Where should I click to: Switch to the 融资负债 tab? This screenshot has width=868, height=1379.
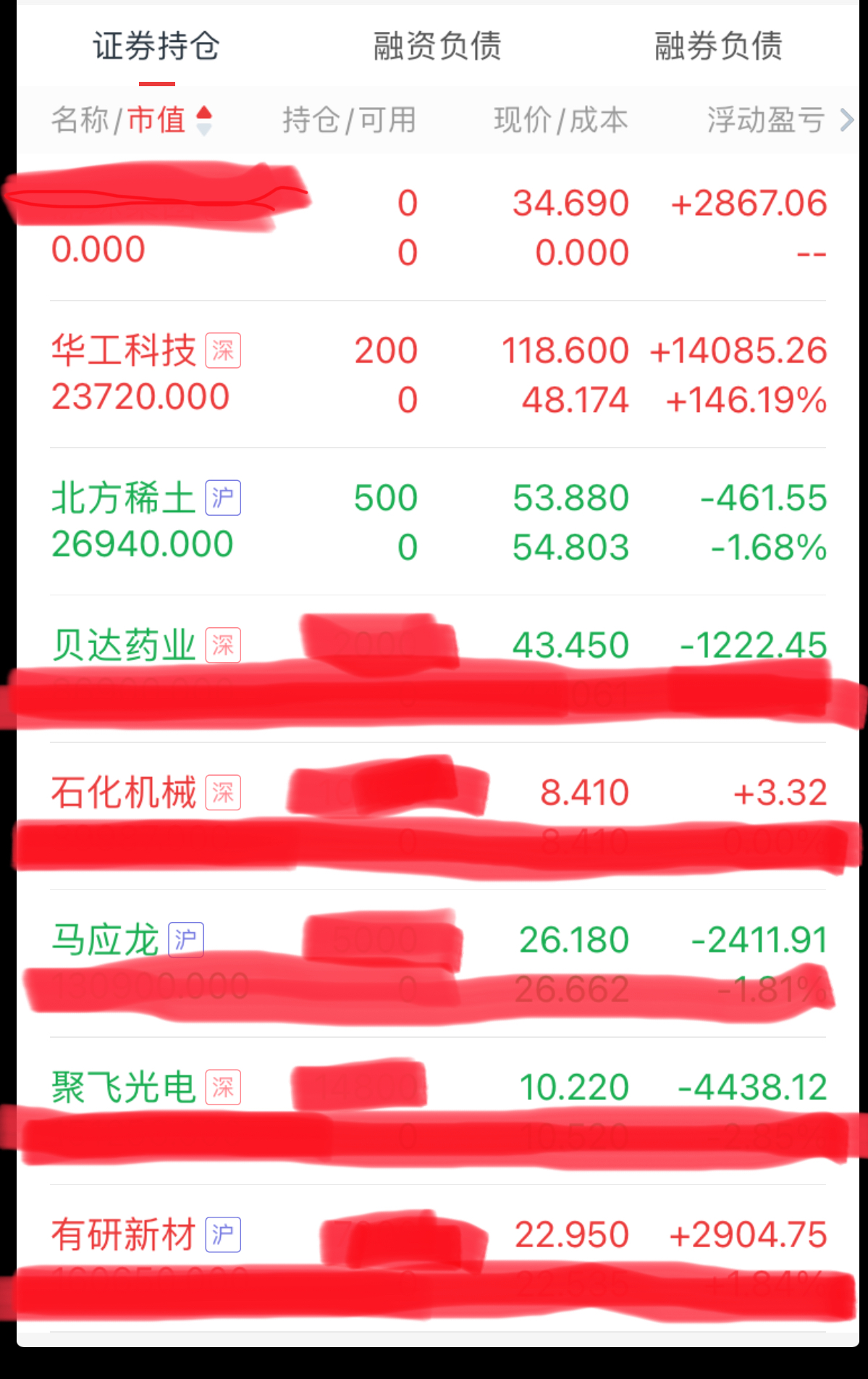[437, 46]
